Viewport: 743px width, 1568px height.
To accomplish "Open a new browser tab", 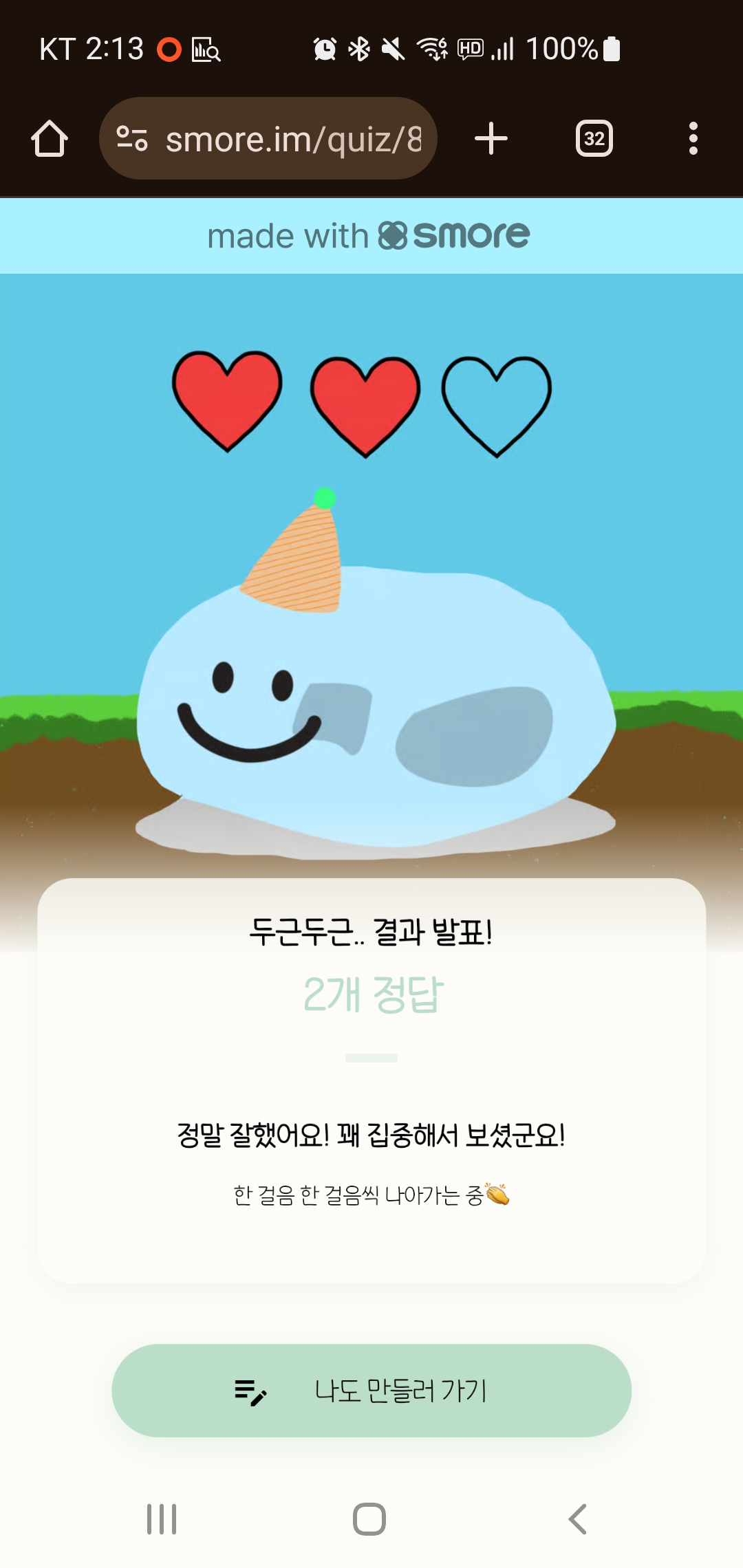I will pyautogui.click(x=491, y=139).
